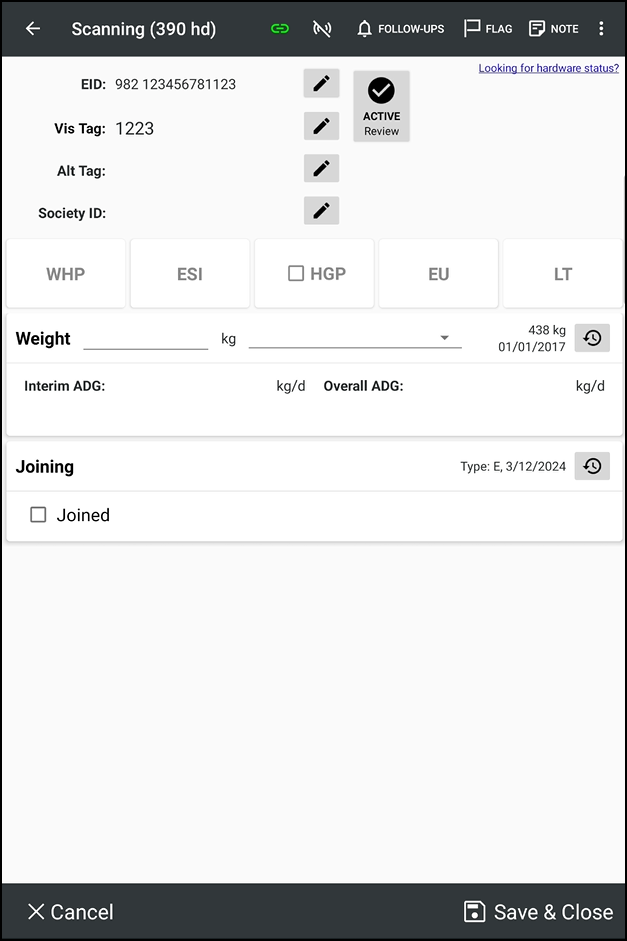Edit the Alt Tag
627x941 pixels.
[x=321, y=169]
